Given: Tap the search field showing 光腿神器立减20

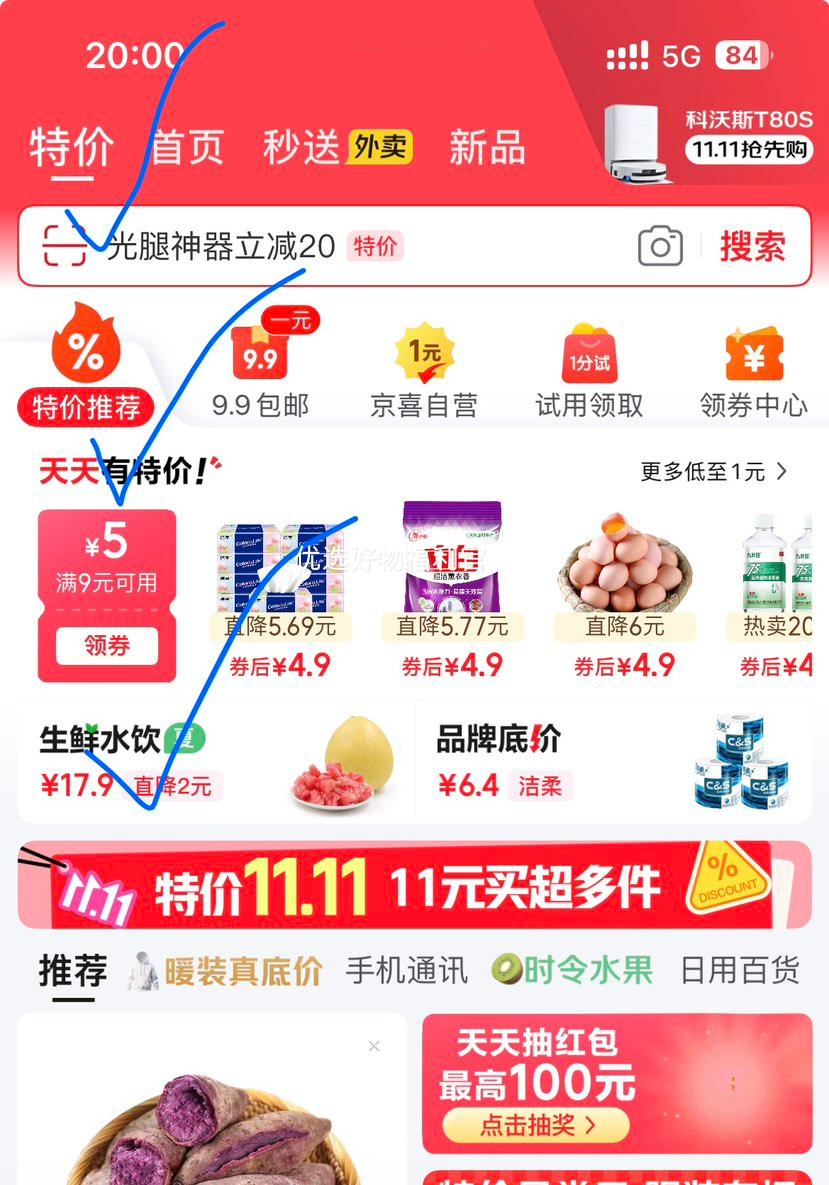Looking at the screenshot, I should 300,246.
